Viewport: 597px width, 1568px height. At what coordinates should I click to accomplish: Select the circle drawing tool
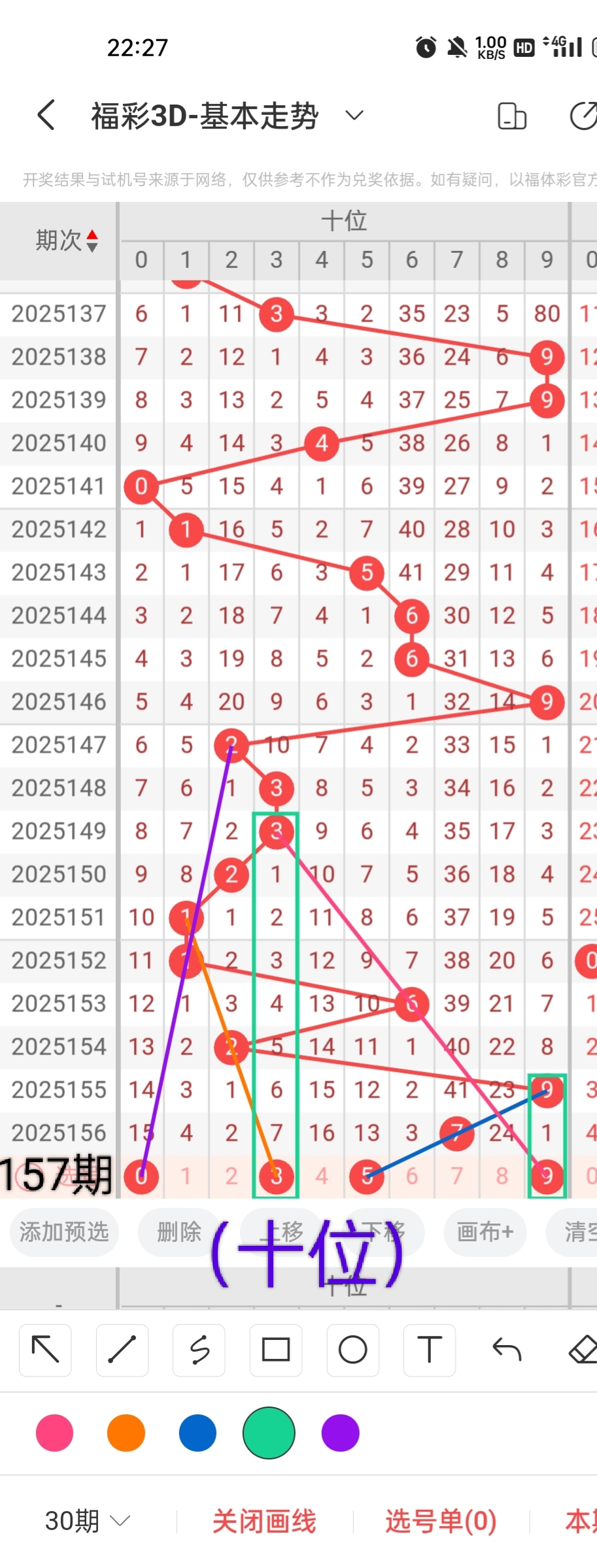click(352, 1350)
